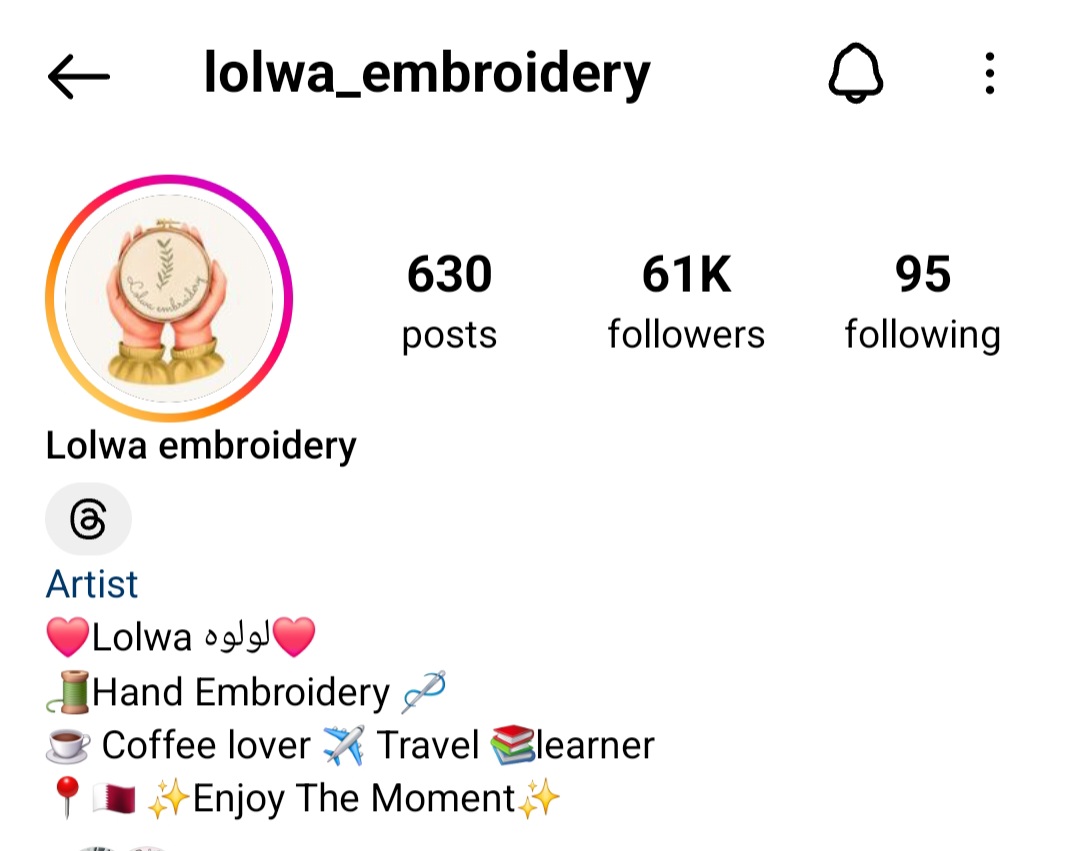
Task: View the 61K followers list
Action: (x=686, y=302)
